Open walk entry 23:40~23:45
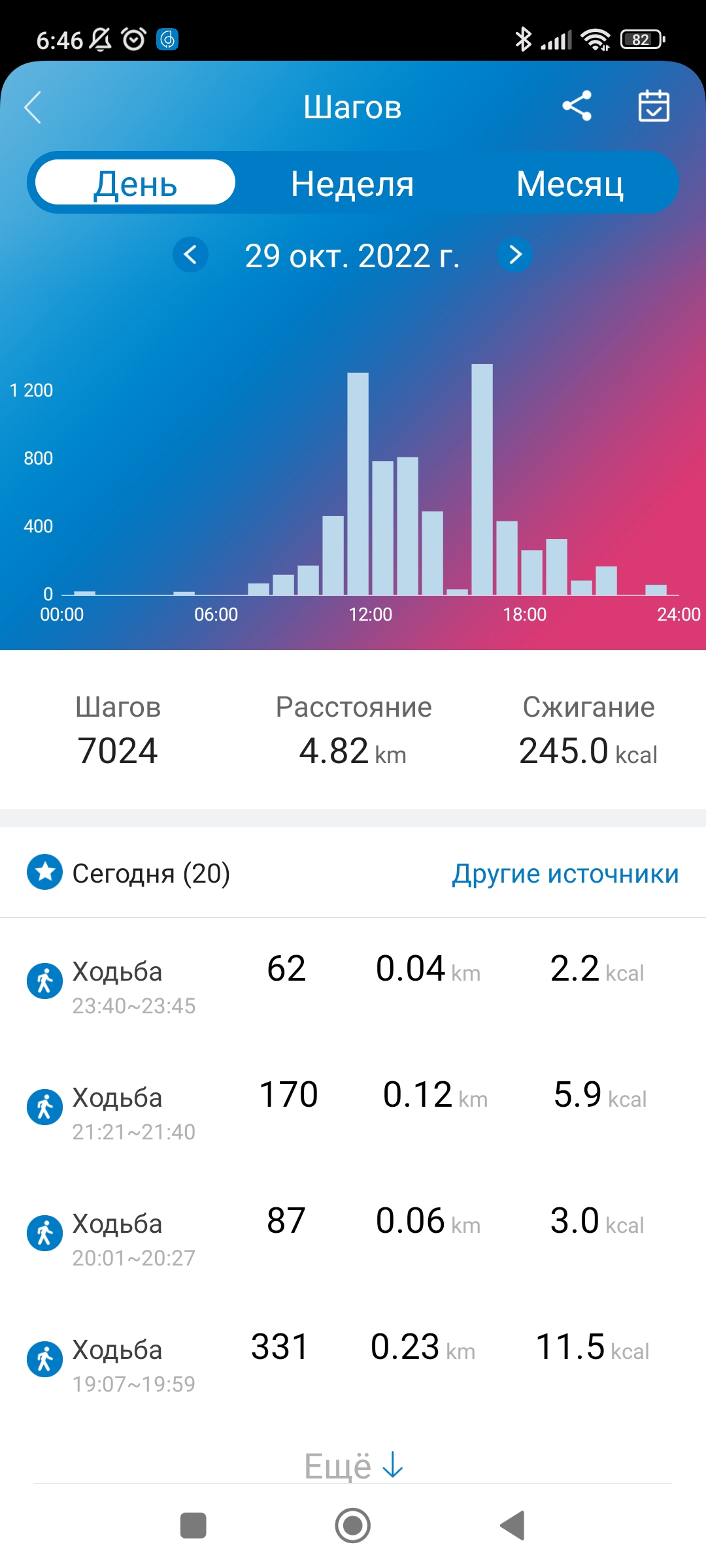 click(353, 981)
